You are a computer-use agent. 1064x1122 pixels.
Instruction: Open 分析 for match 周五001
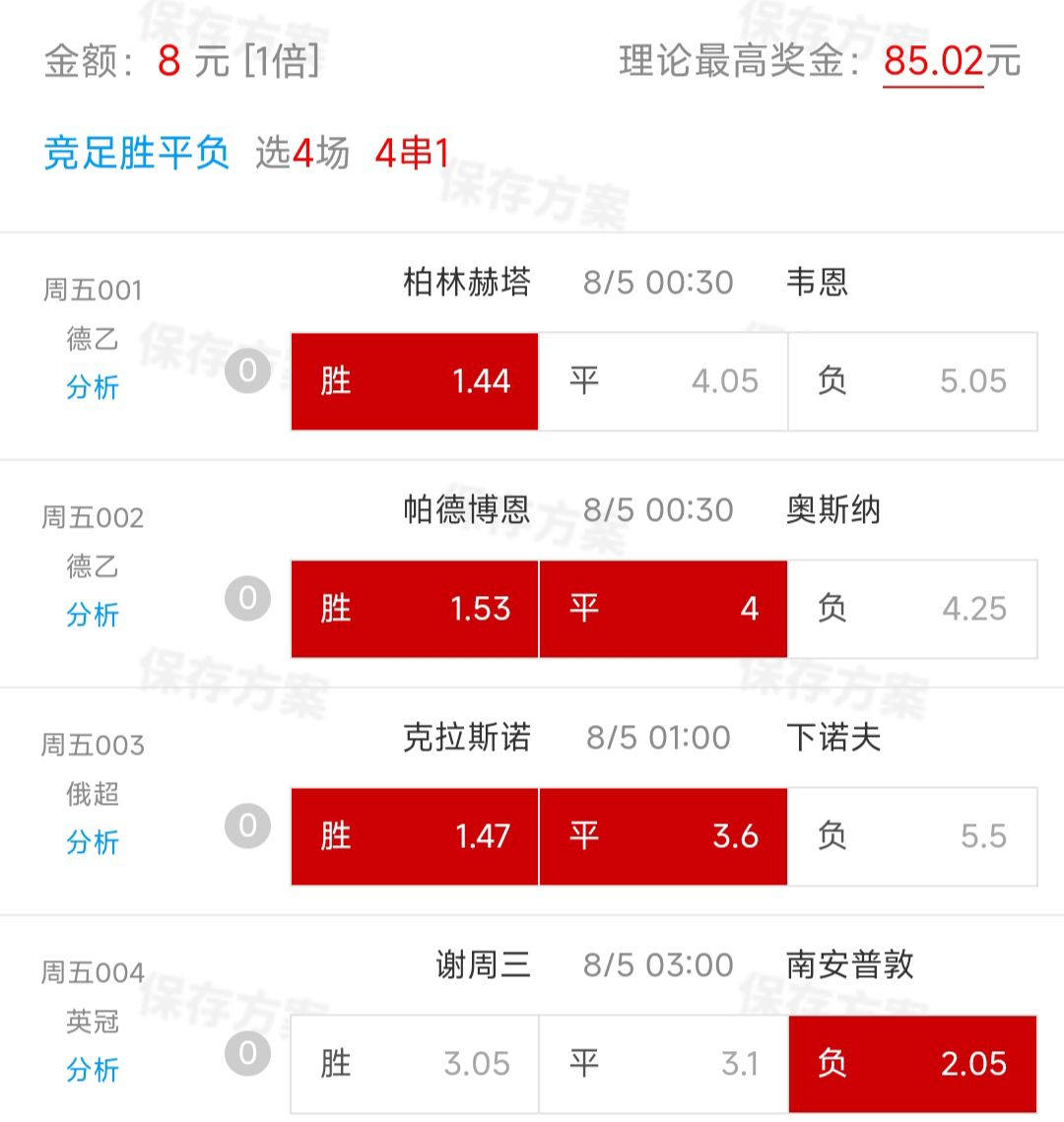[x=93, y=387]
